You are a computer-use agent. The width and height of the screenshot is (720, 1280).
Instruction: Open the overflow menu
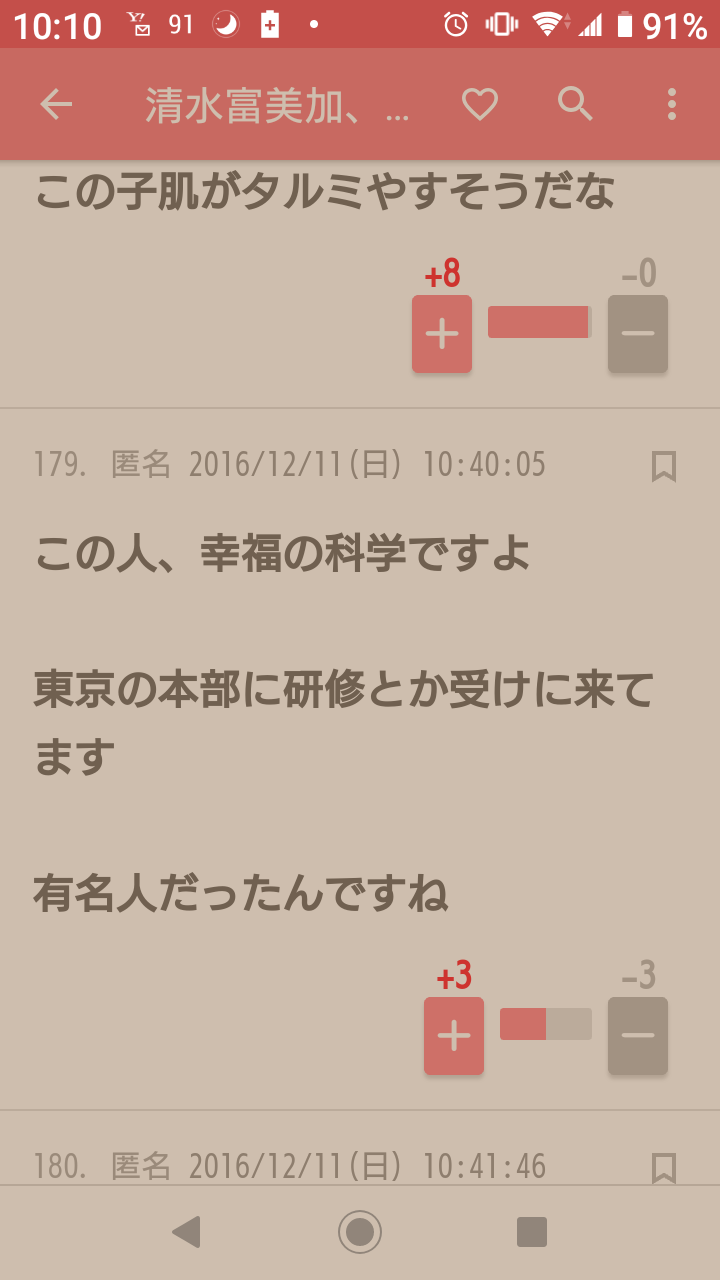(671, 104)
